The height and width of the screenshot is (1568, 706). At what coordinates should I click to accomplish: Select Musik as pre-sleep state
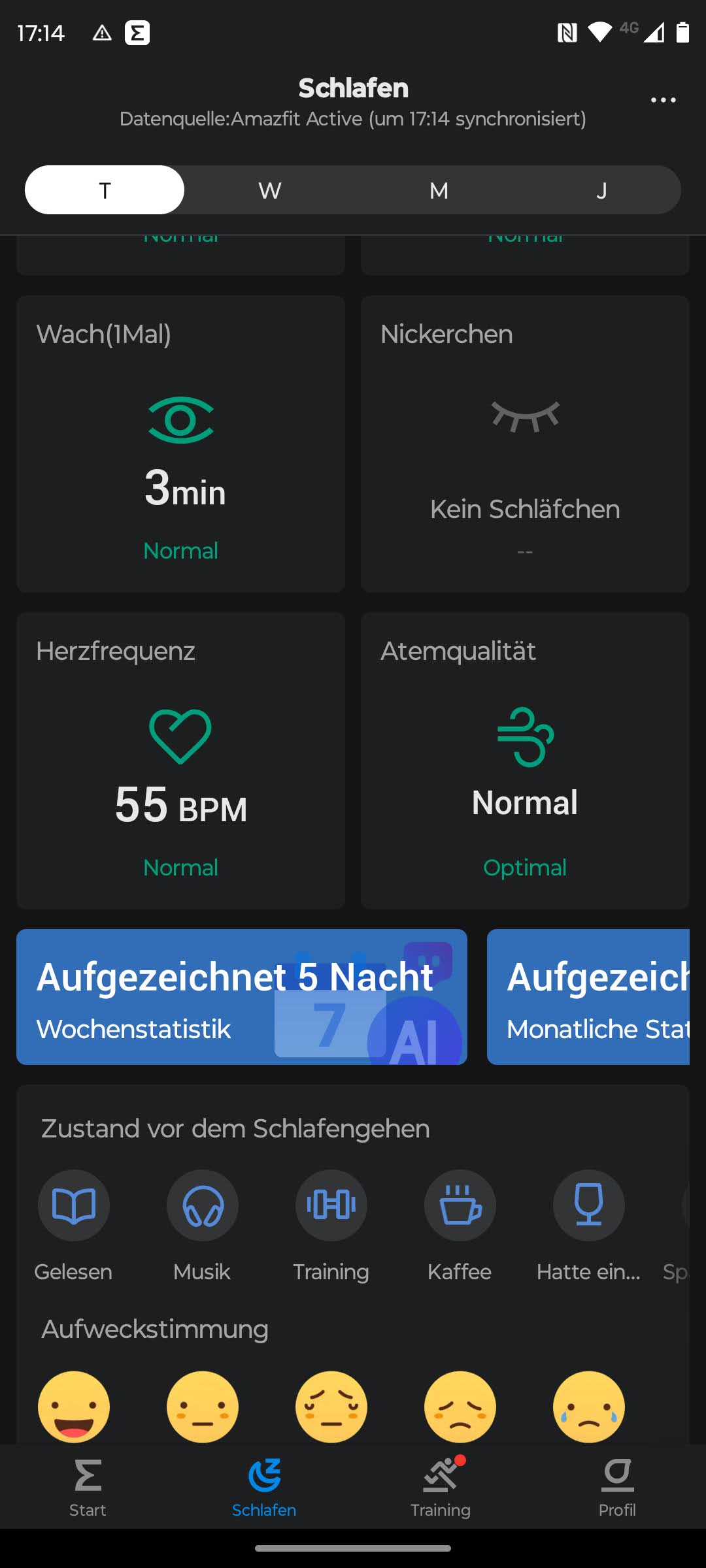coord(203,1205)
